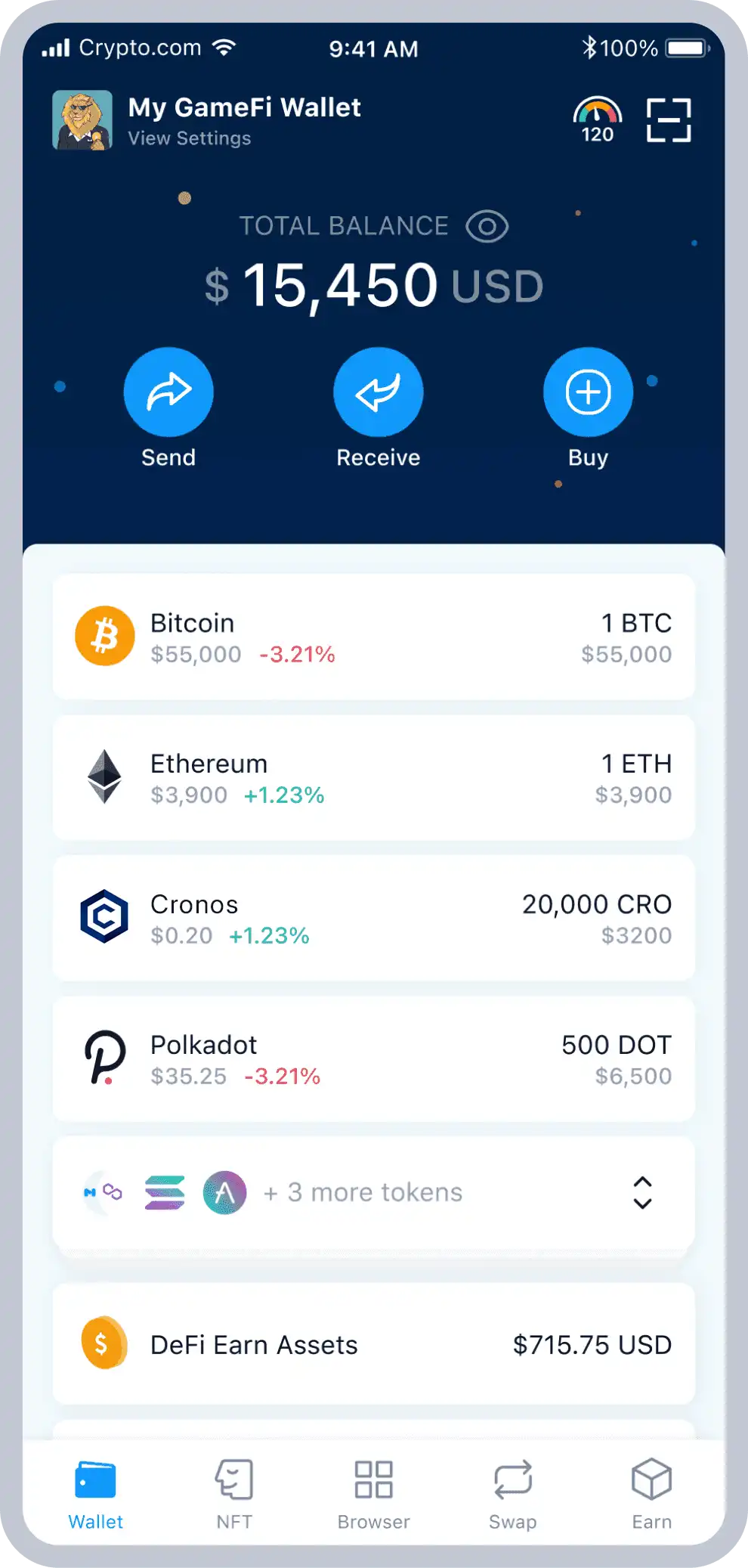The height and width of the screenshot is (1568, 748).
Task: Go to the Swap tab
Action: [513, 1494]
